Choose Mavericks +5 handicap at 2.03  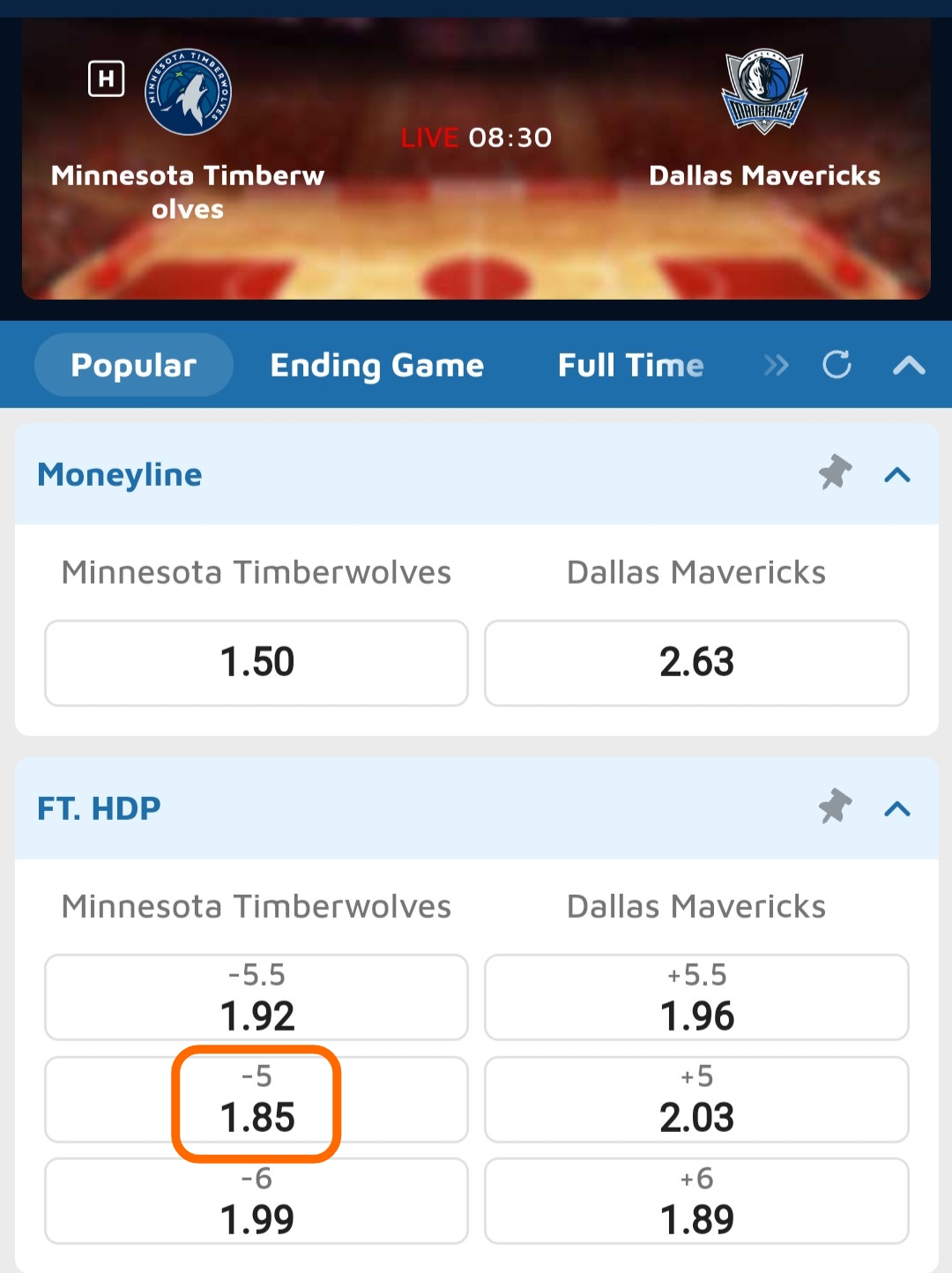[696, 1099]
